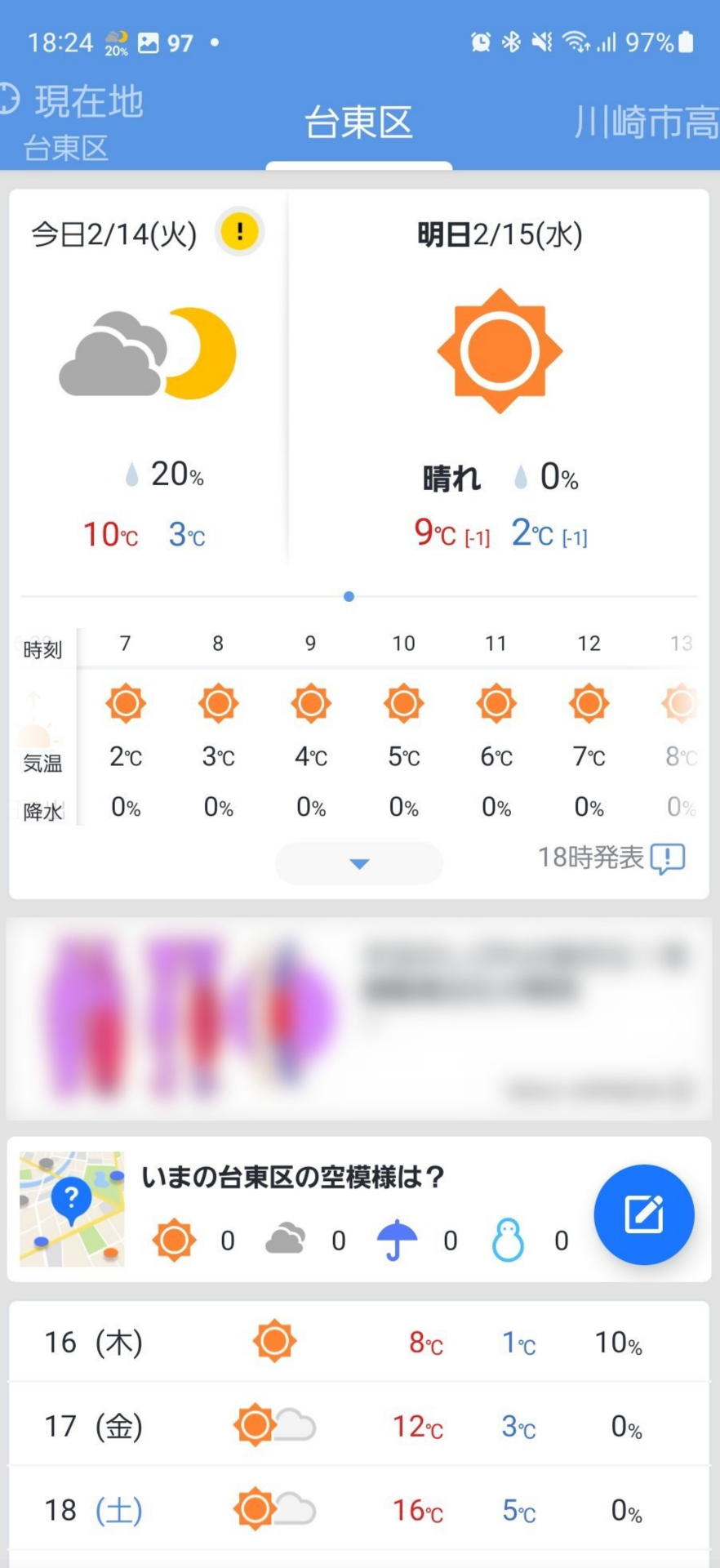
Task: Tap the sun icon in the sky report counters
Action: (173, 1239)
